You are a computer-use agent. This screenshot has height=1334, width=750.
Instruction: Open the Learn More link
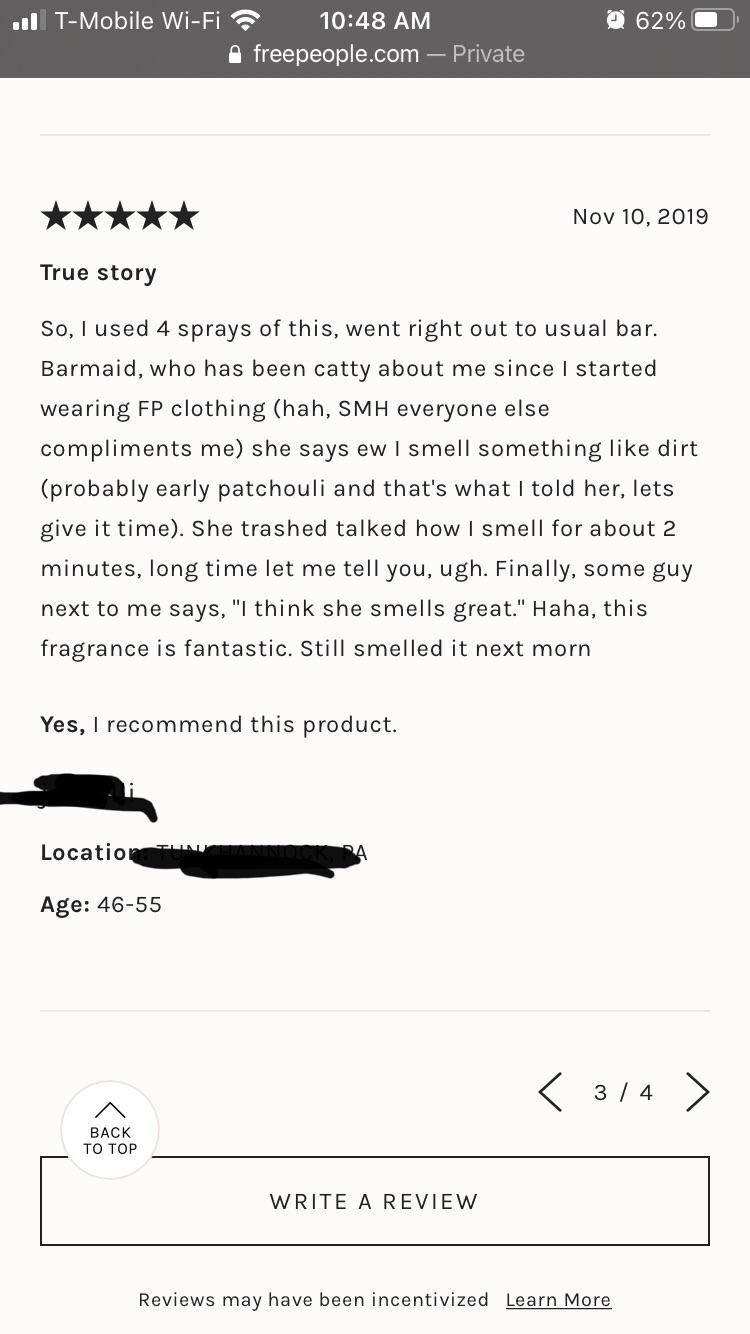[x=558, y=1299]
